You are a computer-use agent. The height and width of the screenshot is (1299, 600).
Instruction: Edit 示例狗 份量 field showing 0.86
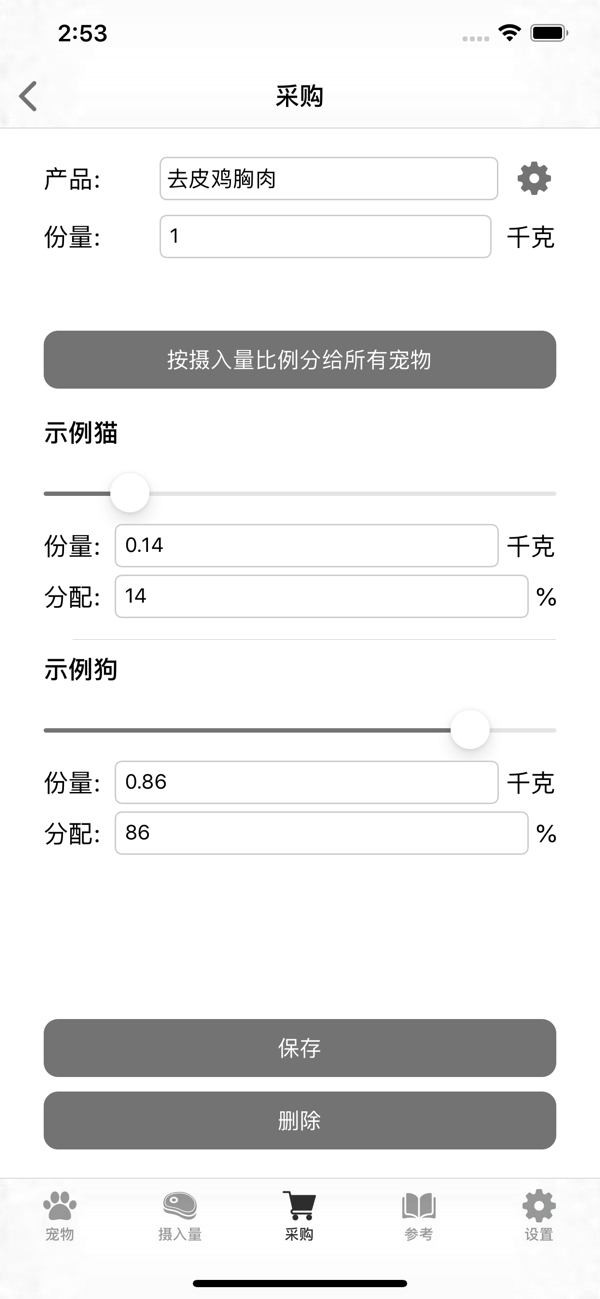click(x=306, y=782)
